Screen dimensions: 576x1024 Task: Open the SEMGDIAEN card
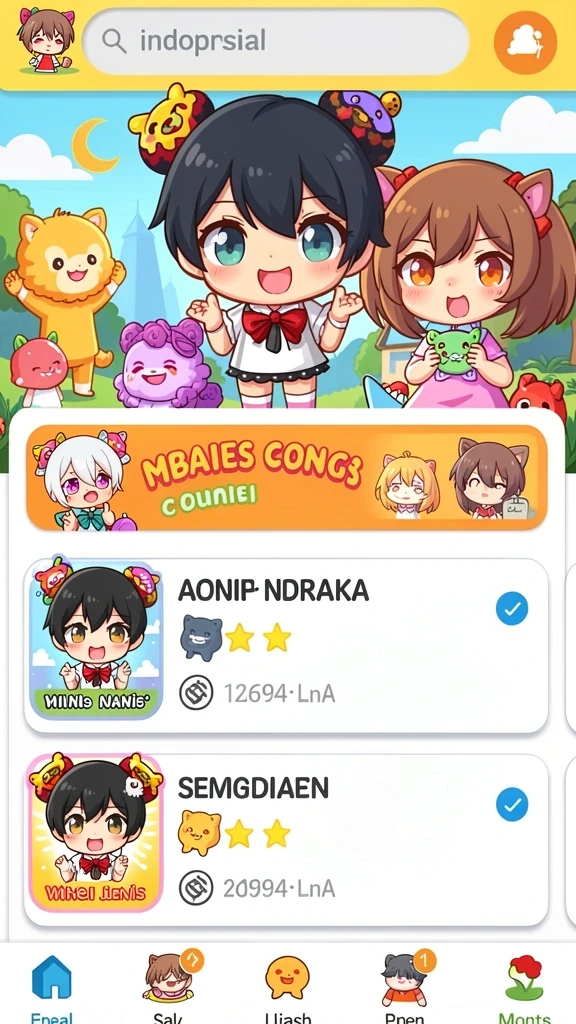pyautogui.click(x=286, y=840)
